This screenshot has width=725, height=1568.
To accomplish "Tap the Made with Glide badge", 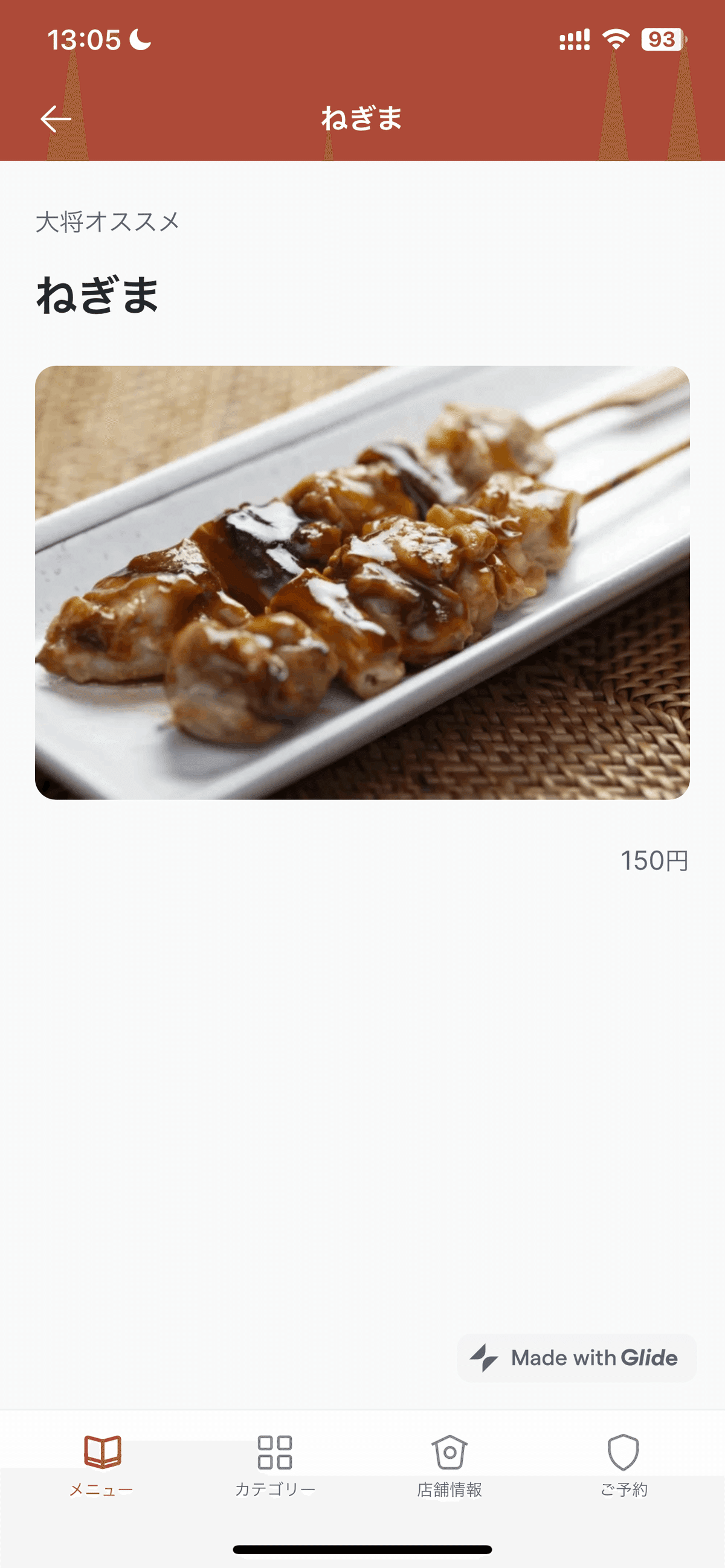I will [x=576, y=1357].
